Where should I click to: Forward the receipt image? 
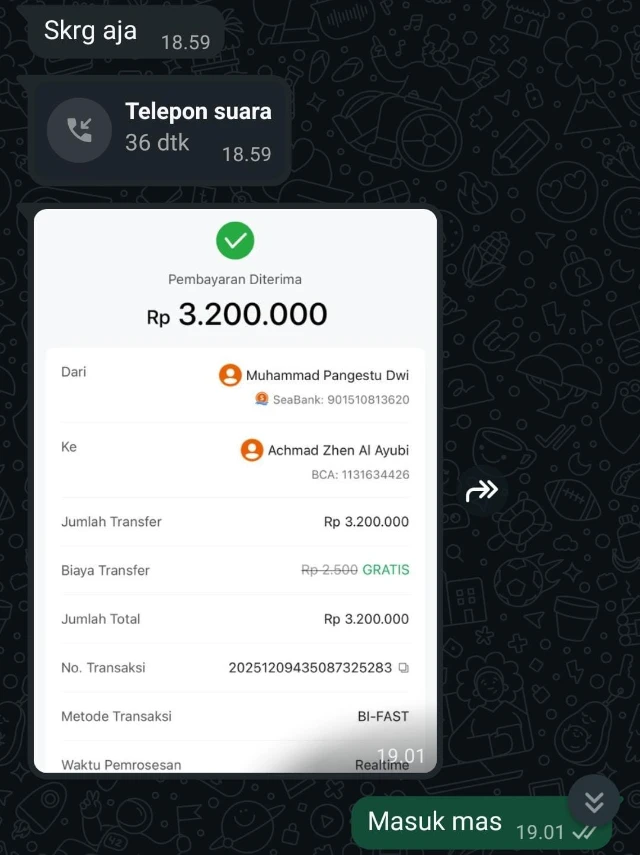482,490
